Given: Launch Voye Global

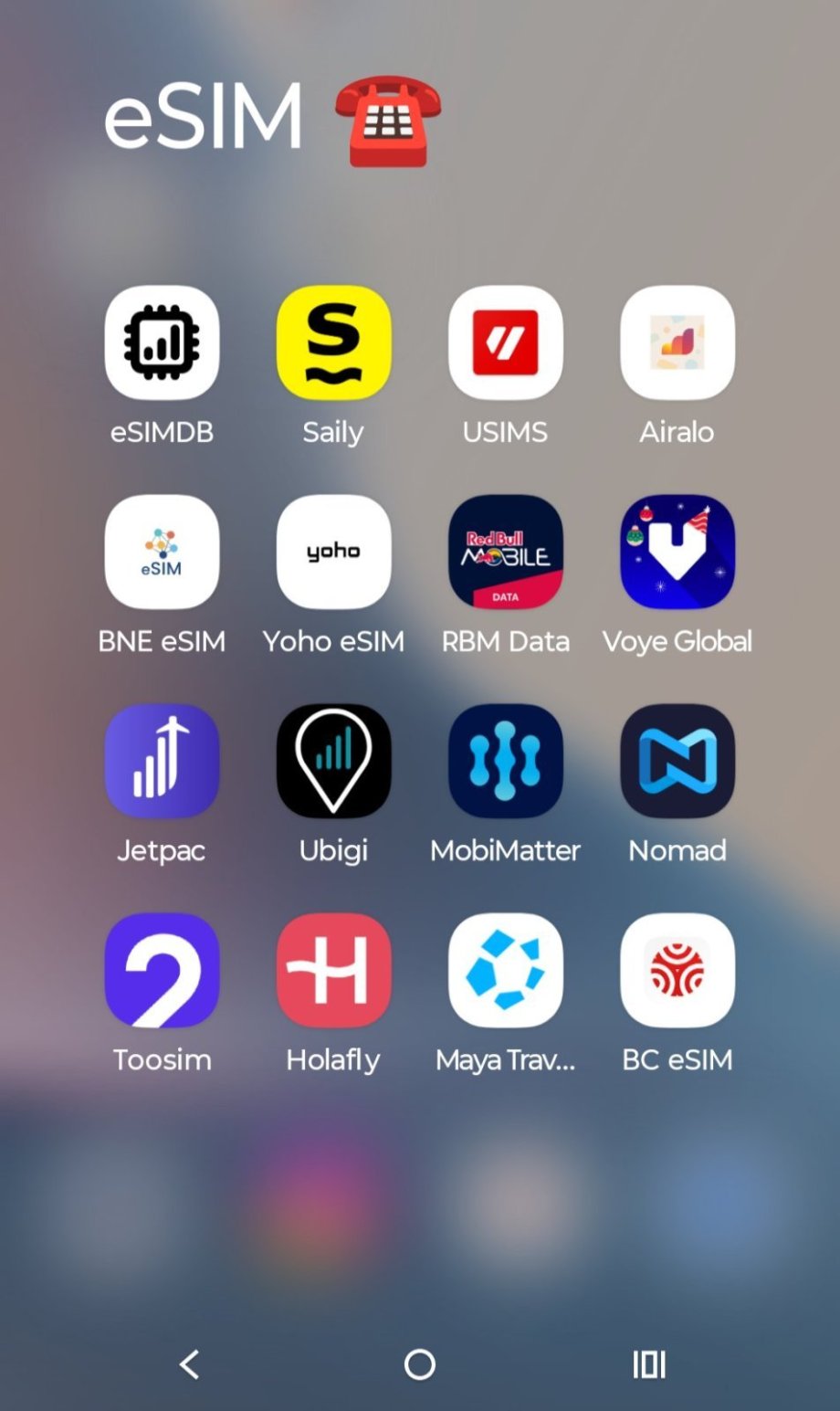Looking at the screenshot, I should pyautogui.click(x=677, y=552).
